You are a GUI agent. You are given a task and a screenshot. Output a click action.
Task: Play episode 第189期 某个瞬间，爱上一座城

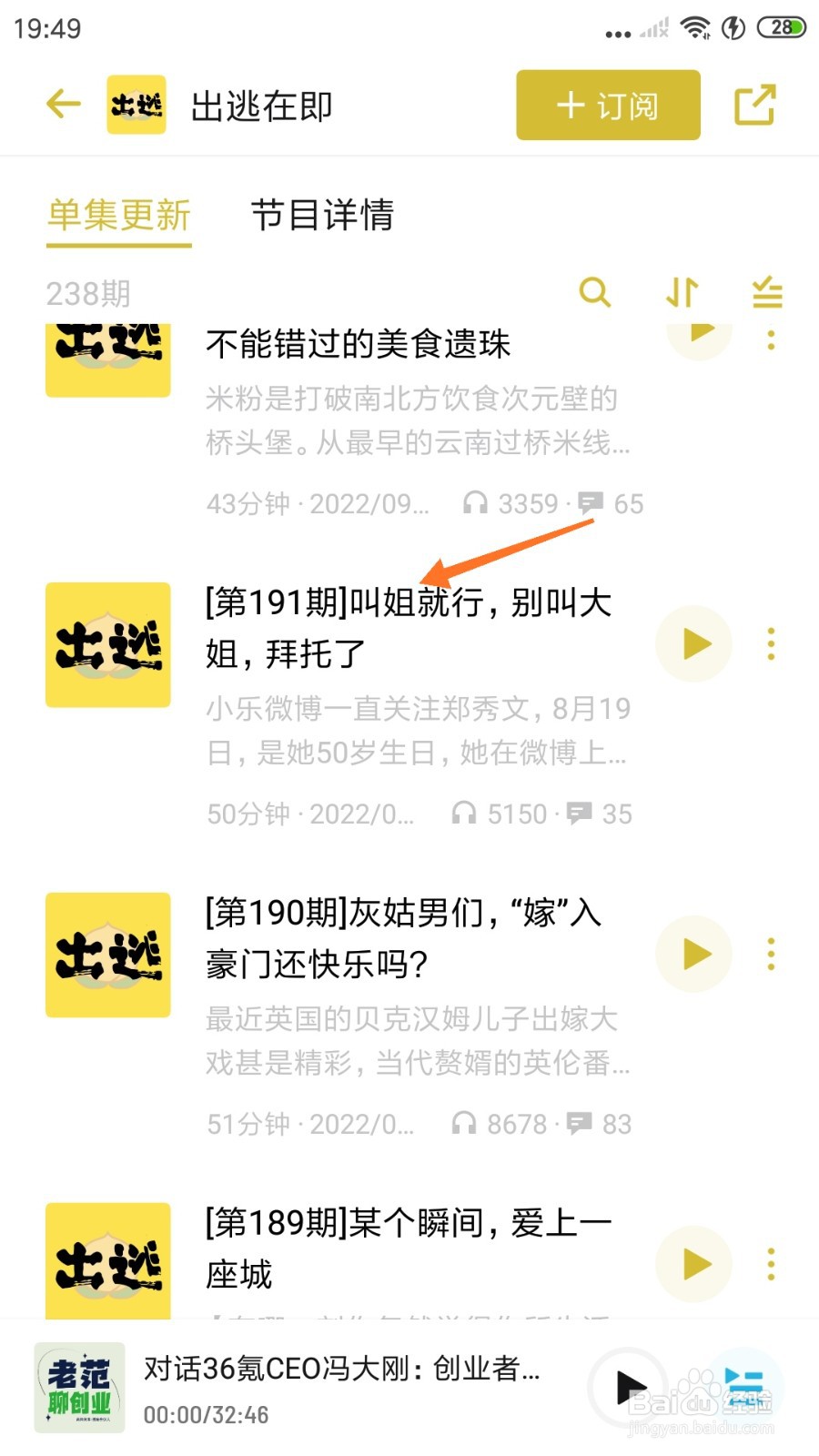click(x=693, y=1265)
